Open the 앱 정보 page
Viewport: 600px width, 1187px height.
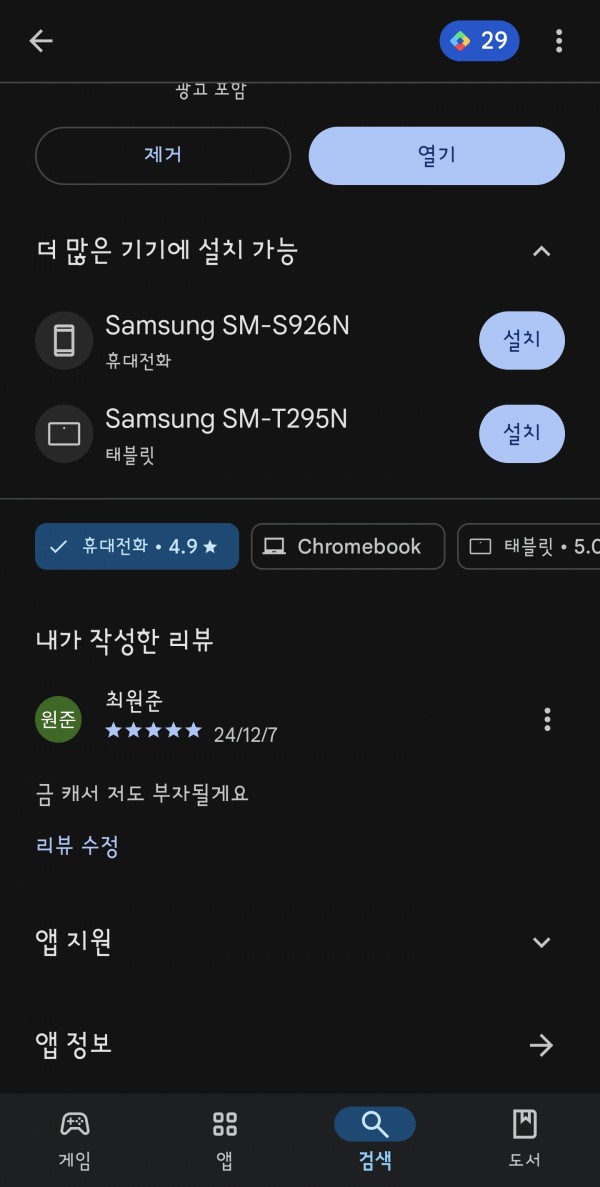click(300, 1045)
